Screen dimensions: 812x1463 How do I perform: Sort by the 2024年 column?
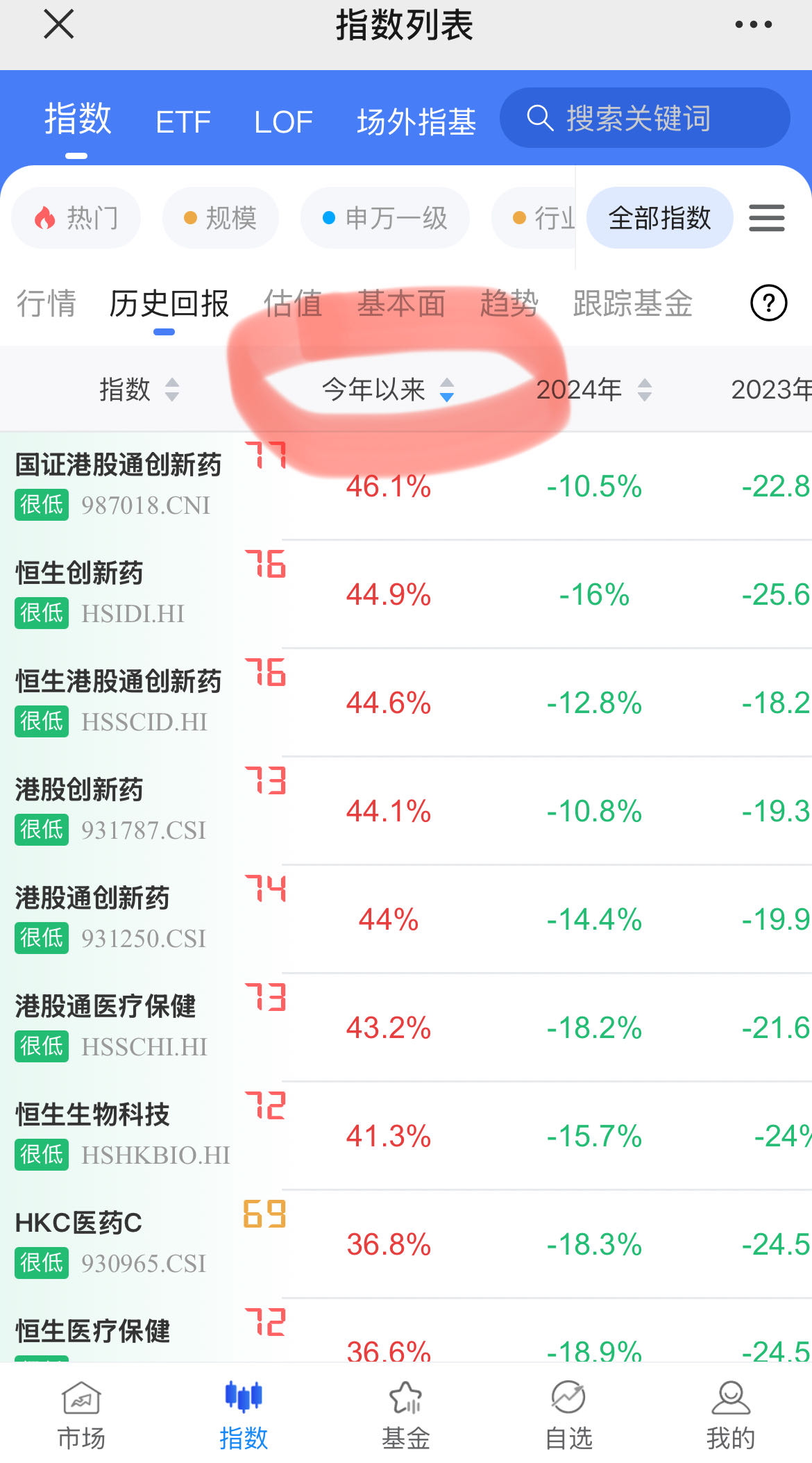coord(594,390)
